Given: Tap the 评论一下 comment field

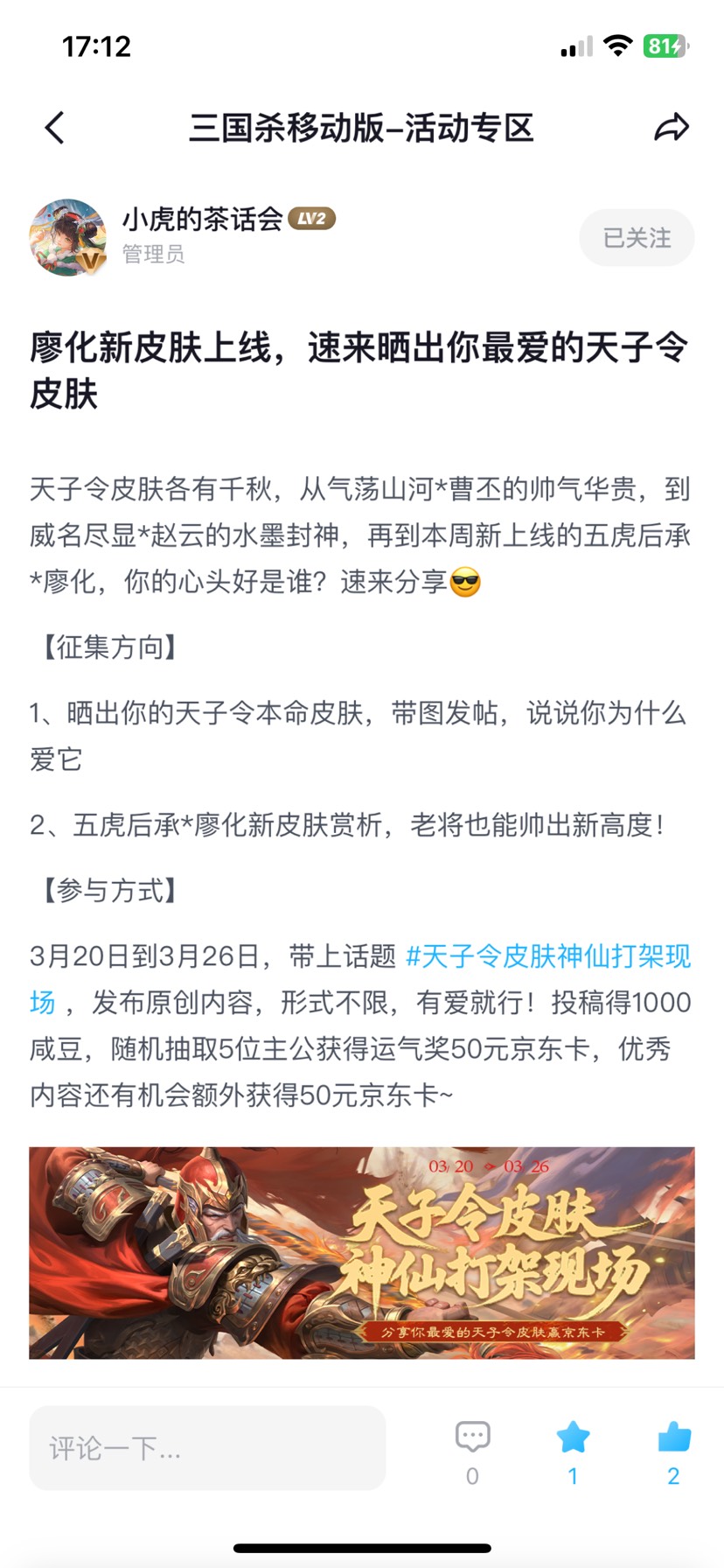Looking at the screenshot, I should tap(207, 1448).
